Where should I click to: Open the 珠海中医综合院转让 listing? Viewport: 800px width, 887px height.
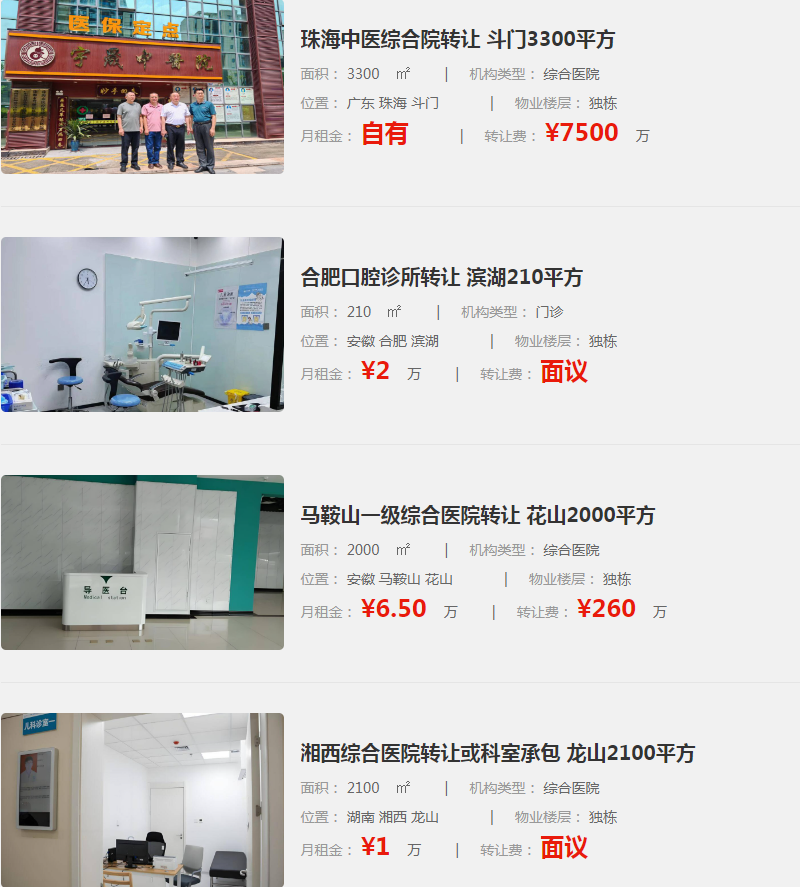pyautogui.click(x=458, y=40)
